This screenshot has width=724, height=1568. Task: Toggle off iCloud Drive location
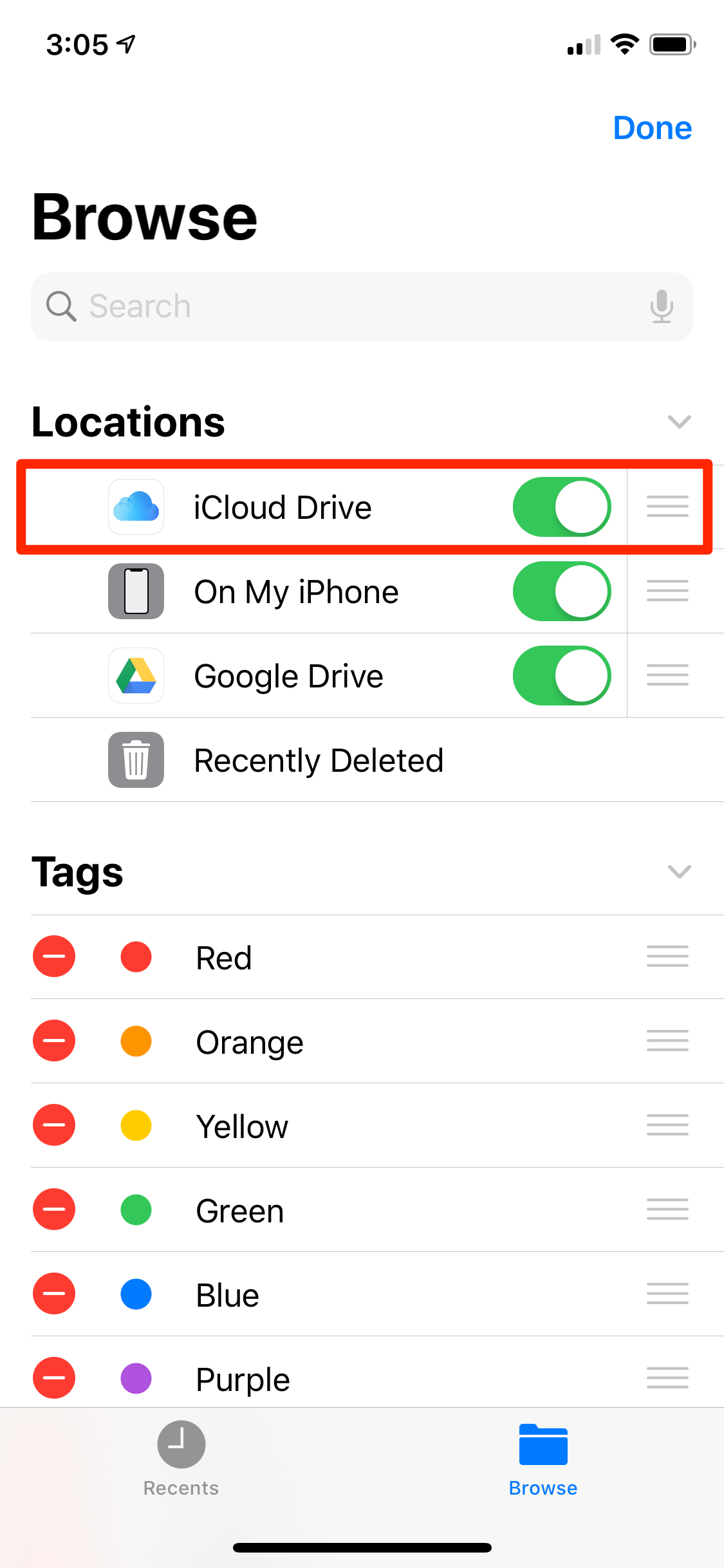(x=561, y=507)
